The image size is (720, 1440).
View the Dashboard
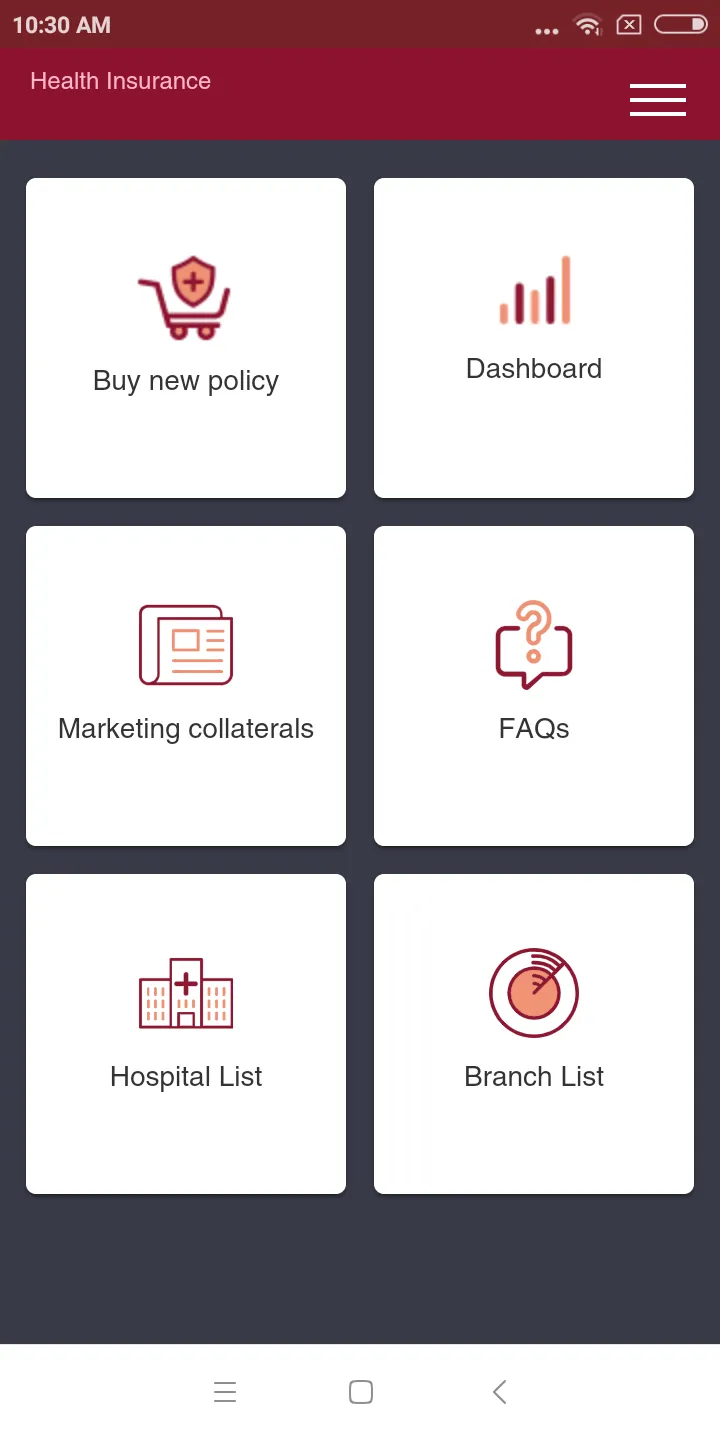pyautogui.click(x=534, y=338)
